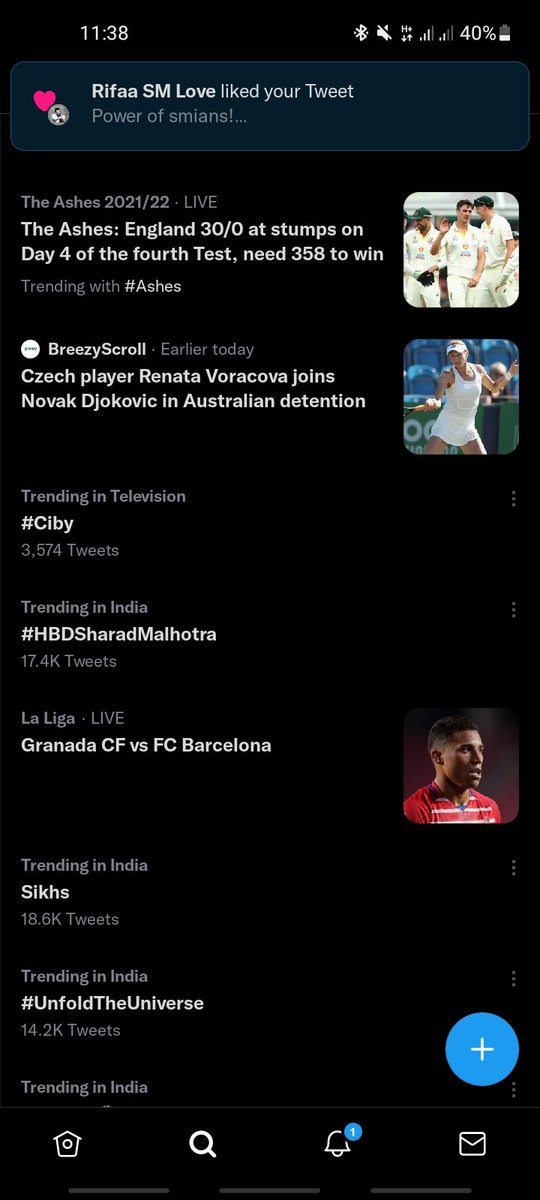Open more options for Sikhs trend

(513, 867)
